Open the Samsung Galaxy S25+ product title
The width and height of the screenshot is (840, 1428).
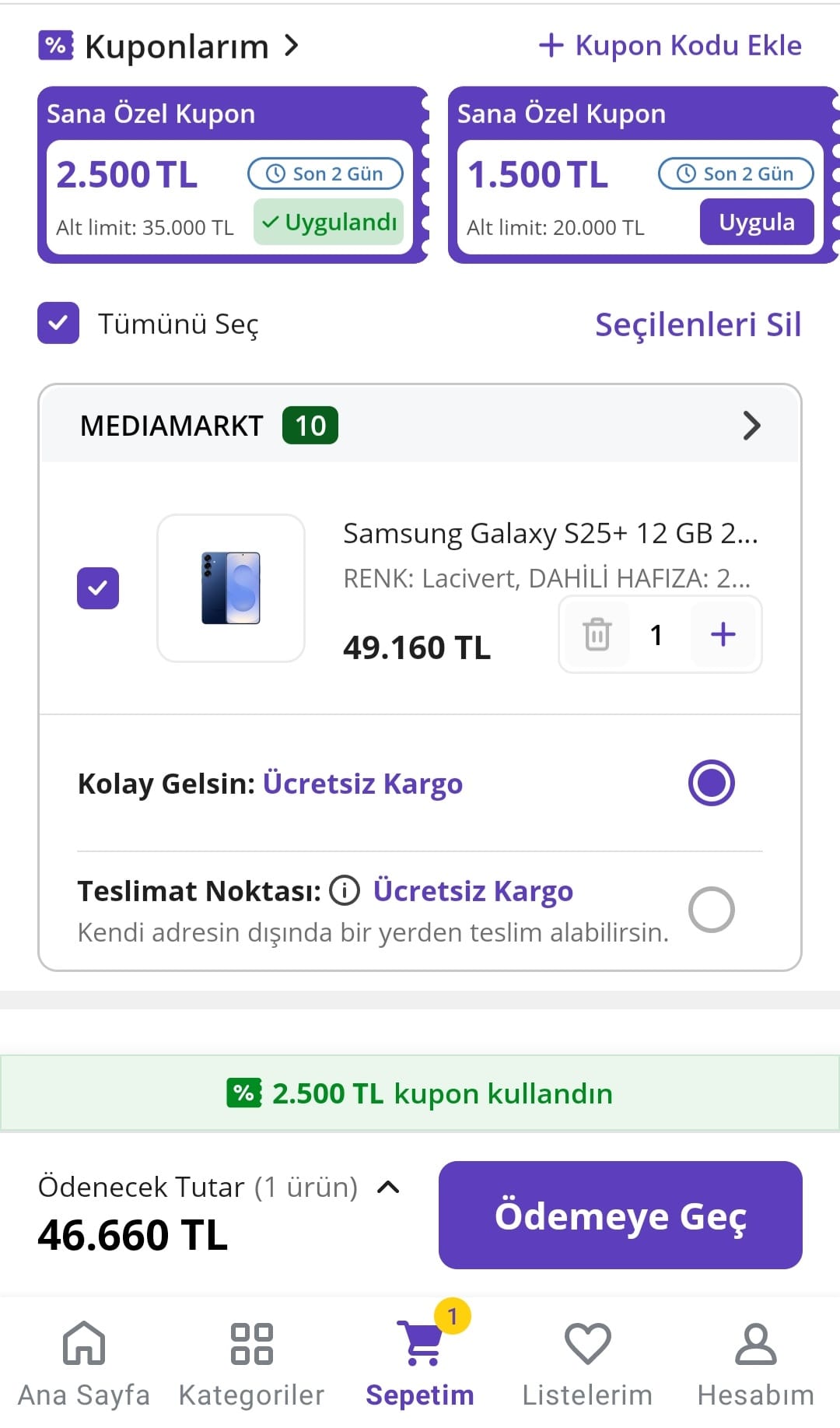click(551, 534)
